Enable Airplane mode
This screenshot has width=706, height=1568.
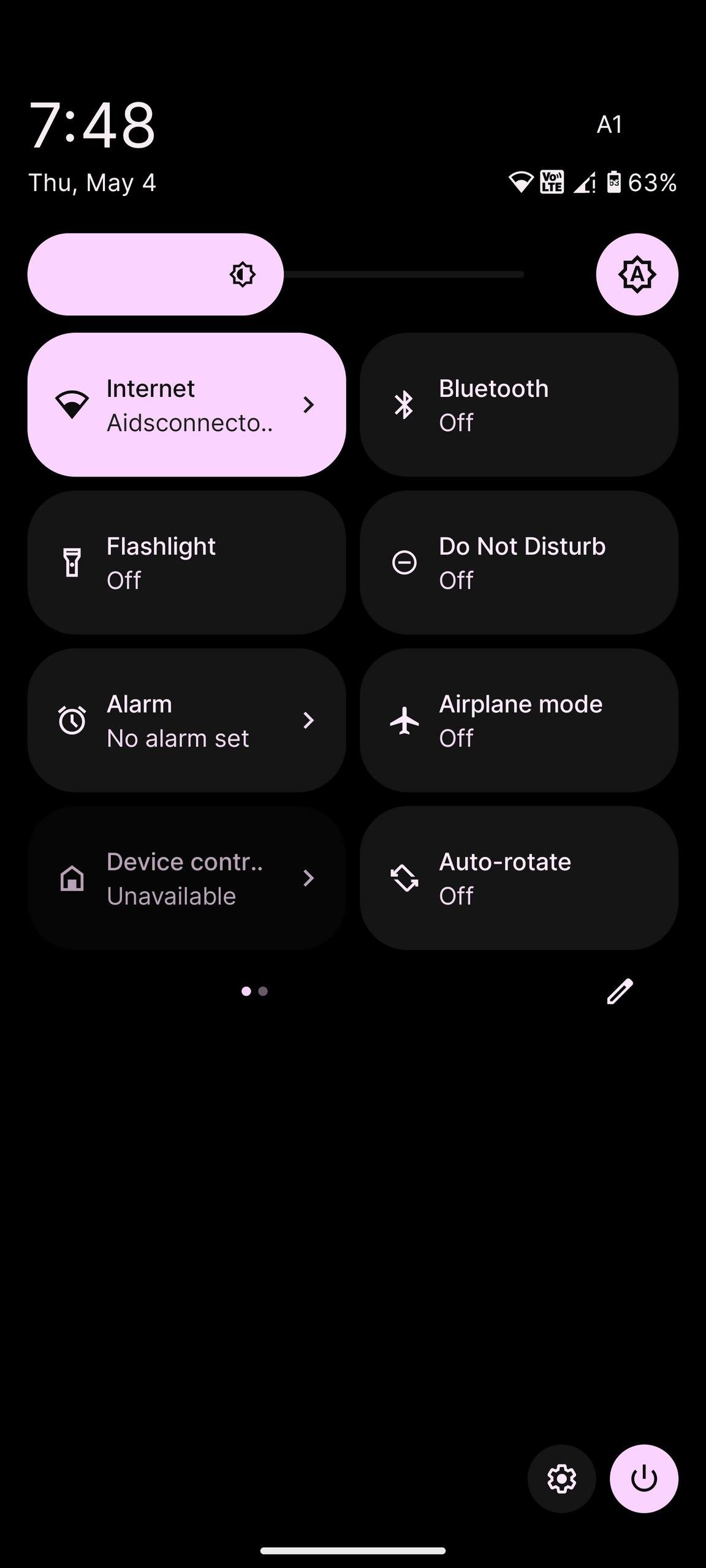pos(518,720)
